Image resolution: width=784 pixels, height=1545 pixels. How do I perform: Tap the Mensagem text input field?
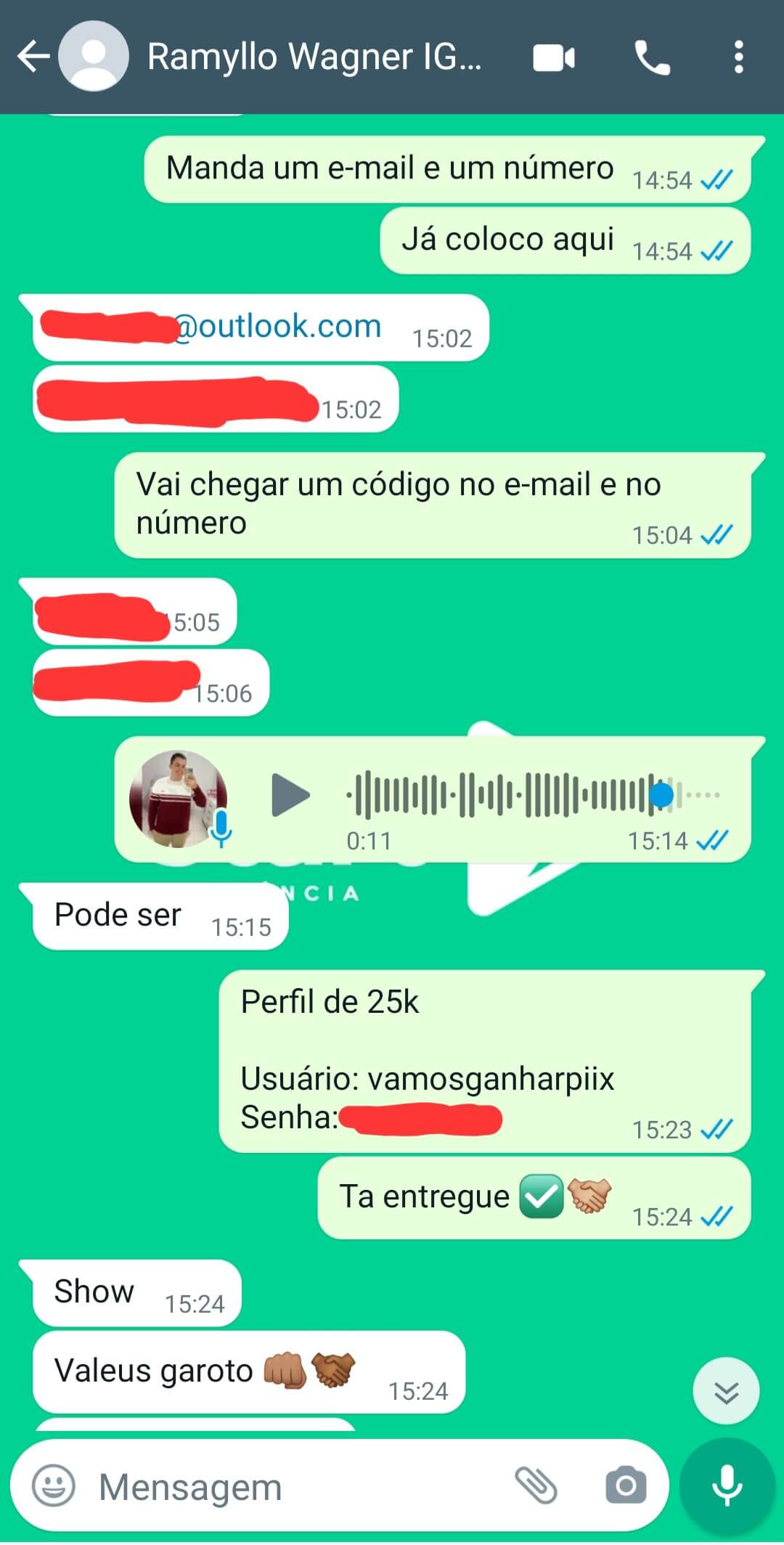pyautogui.click(x=290, y=1487)
